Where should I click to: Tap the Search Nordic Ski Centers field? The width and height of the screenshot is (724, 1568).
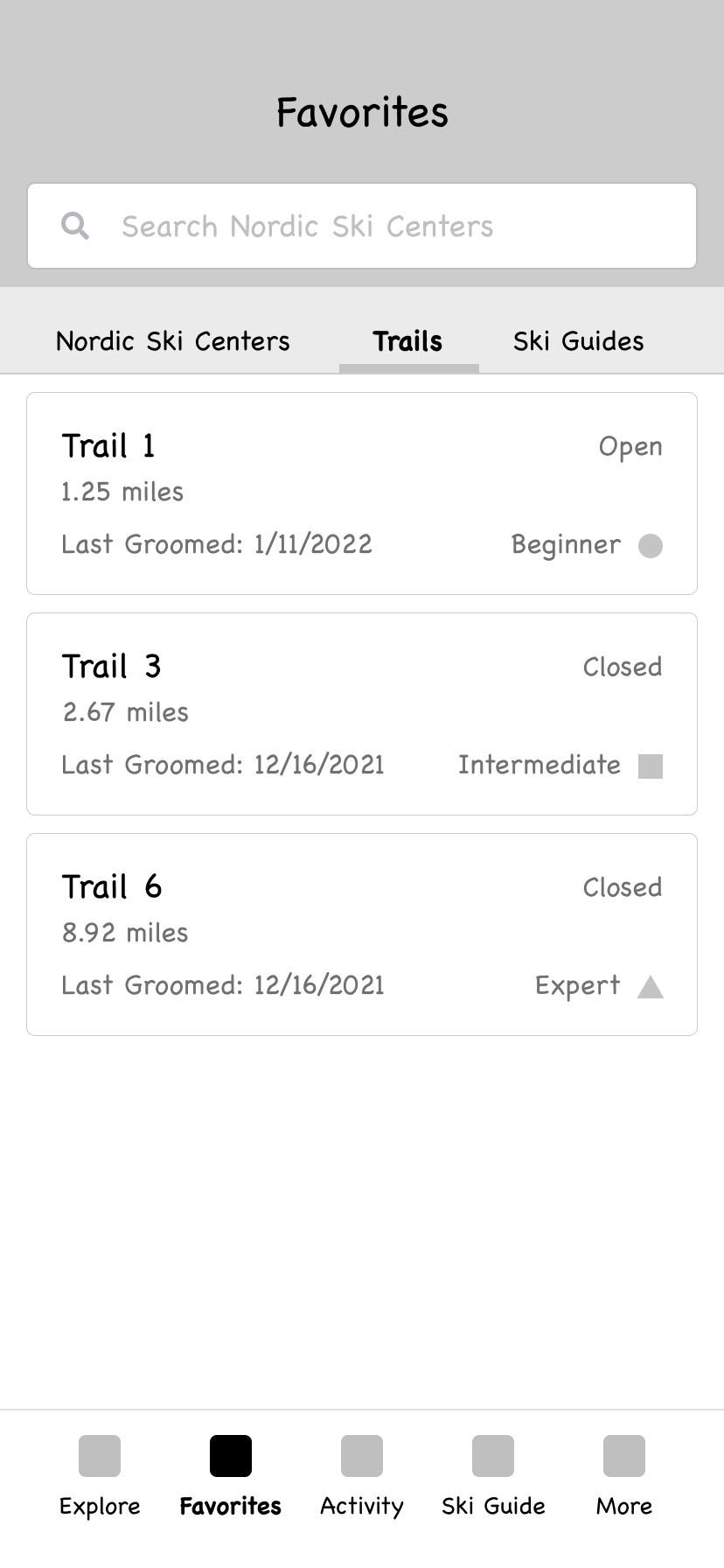pyautogui.click(x=362, y=226)
